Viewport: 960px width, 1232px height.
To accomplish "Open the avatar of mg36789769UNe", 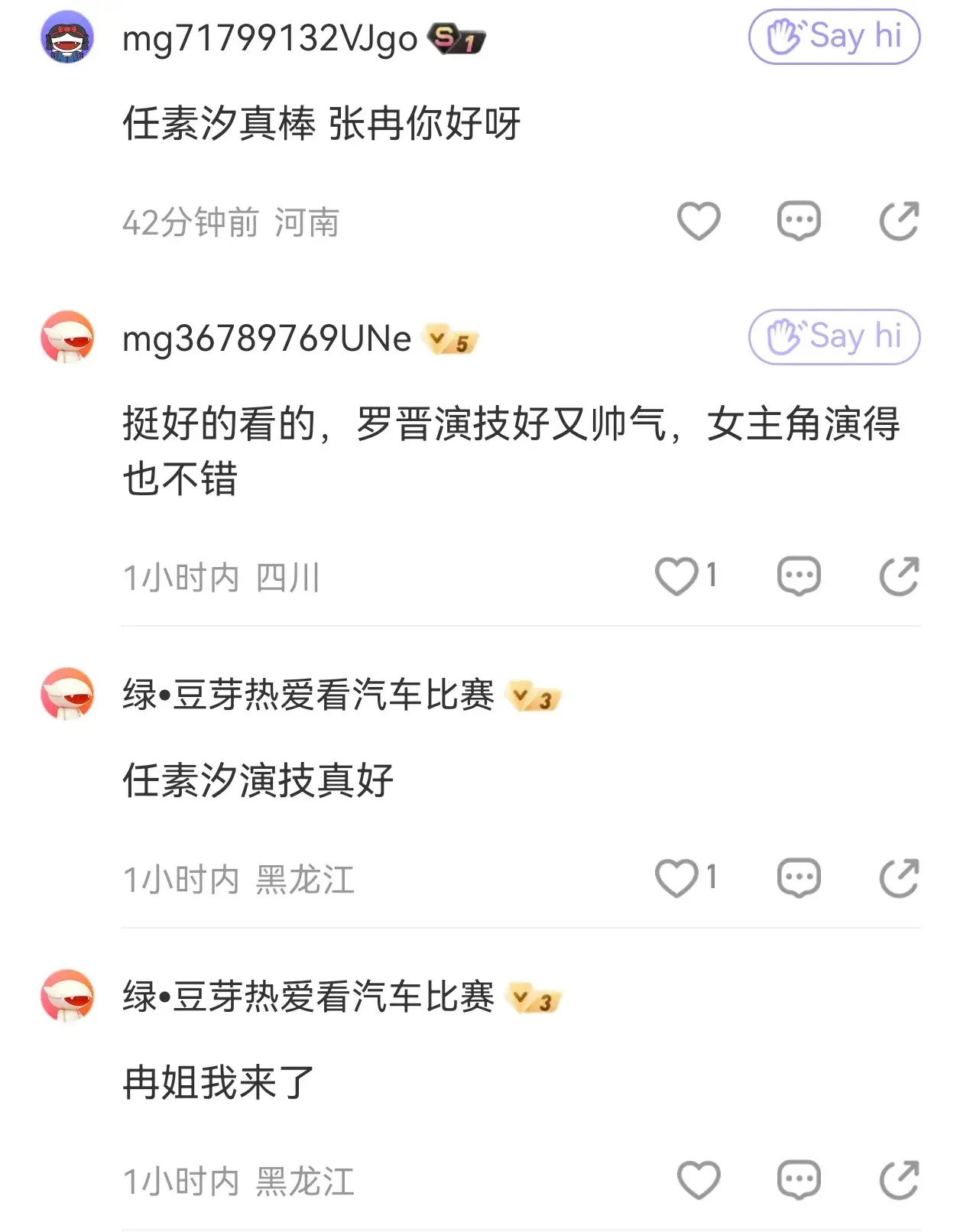I will point(67,337).
